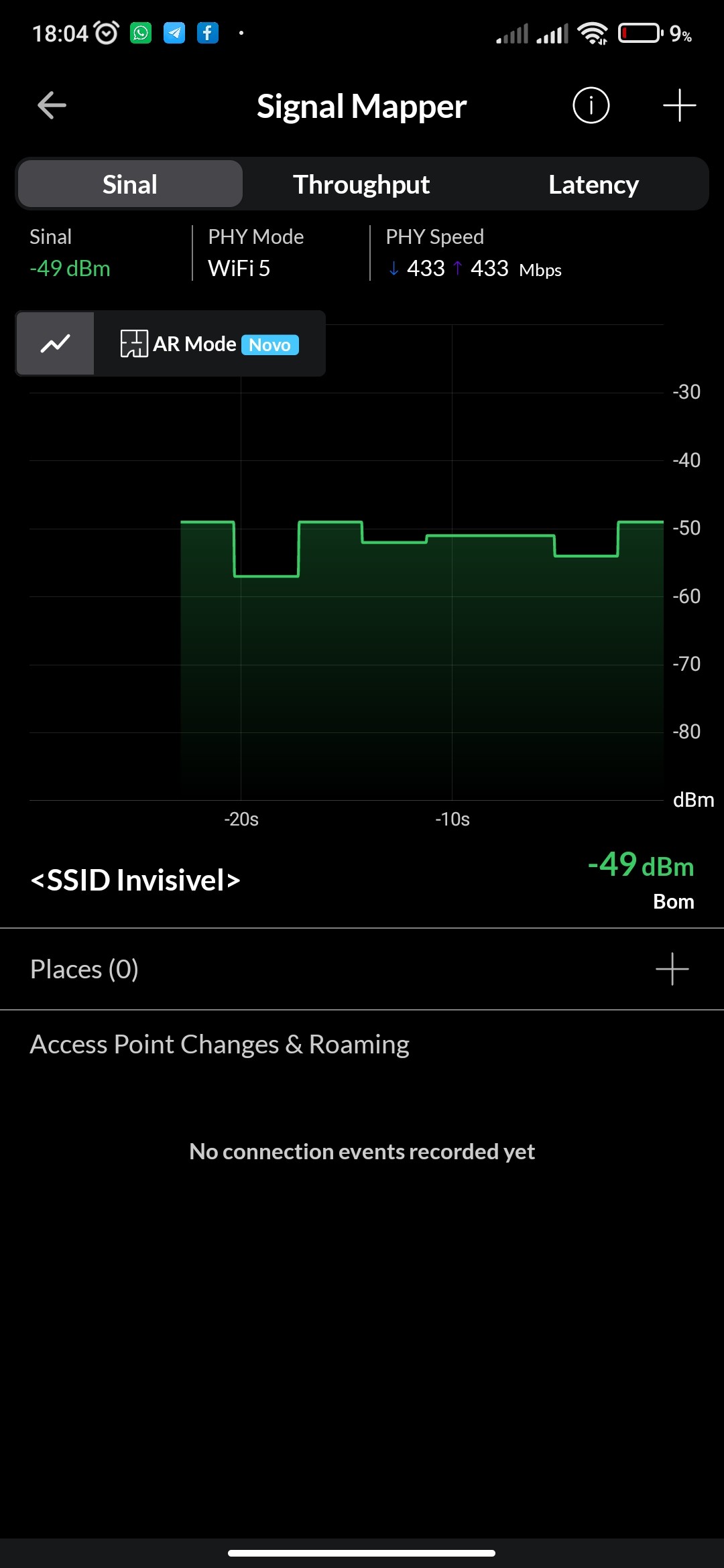Select the line chart view button
The width and height of the screenshot is (724, 1568).
56,344
